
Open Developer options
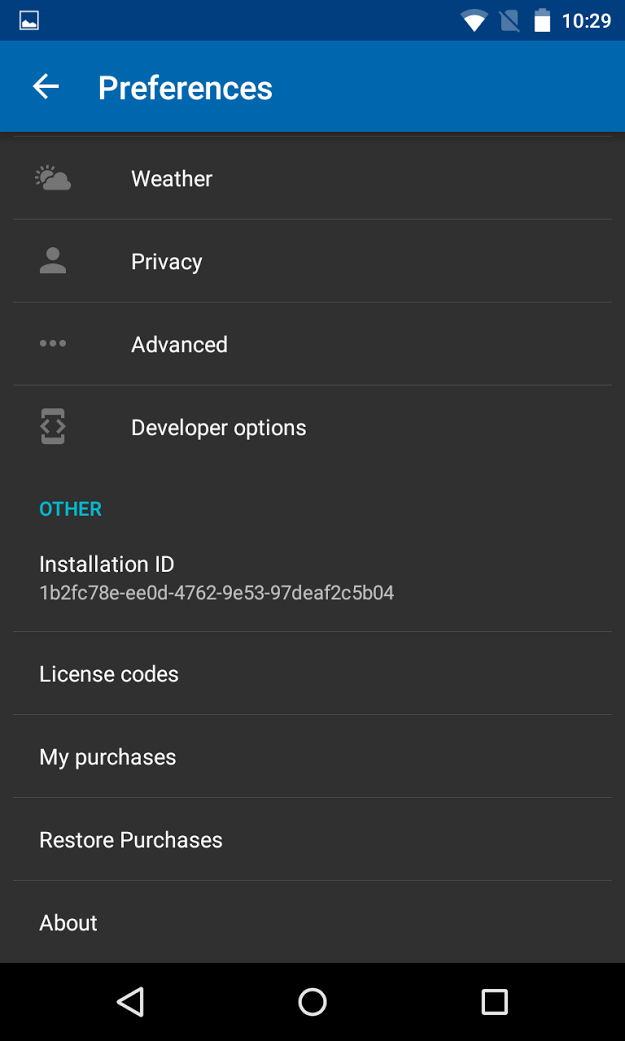pyautogui.click(x=218, y=428)
